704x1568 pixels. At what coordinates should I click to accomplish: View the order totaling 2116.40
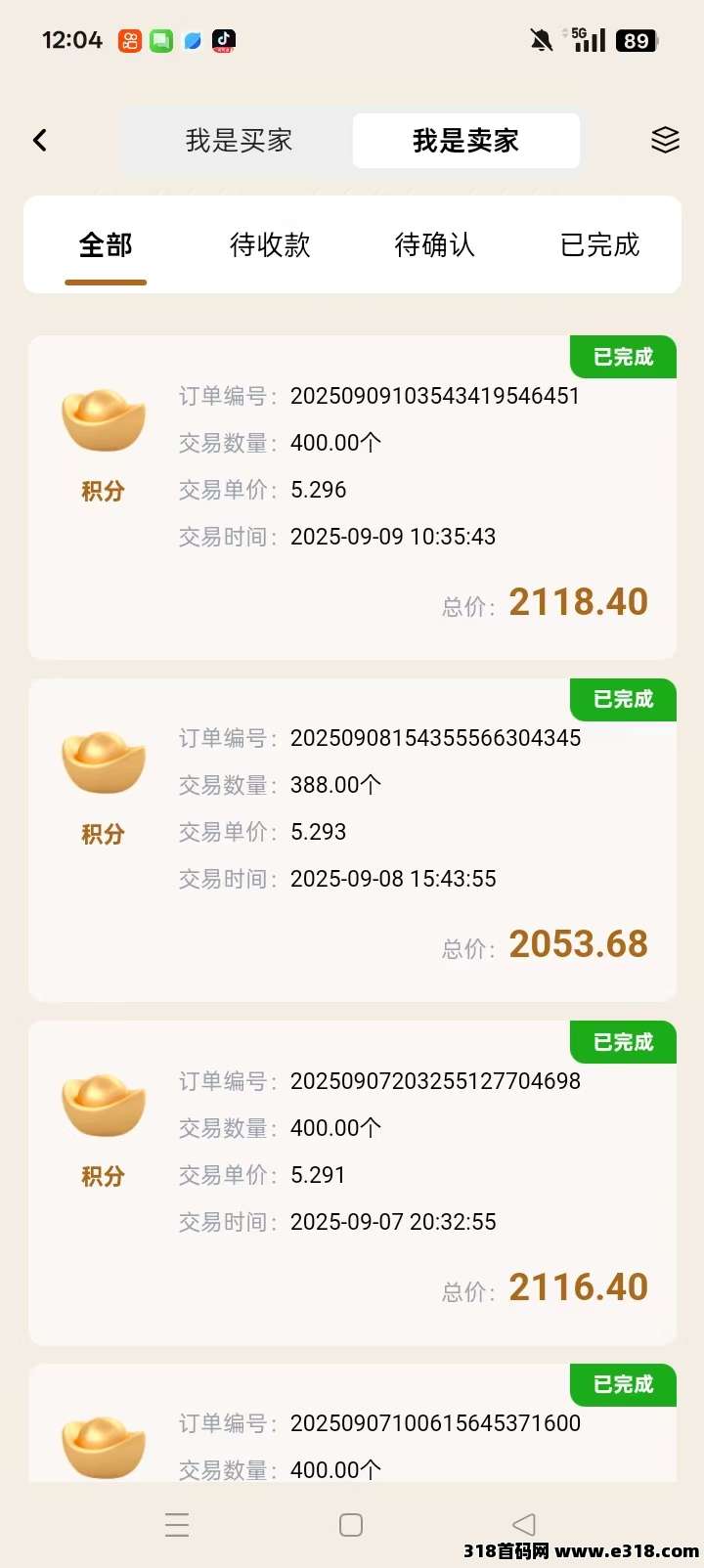tap(352, 1183)
